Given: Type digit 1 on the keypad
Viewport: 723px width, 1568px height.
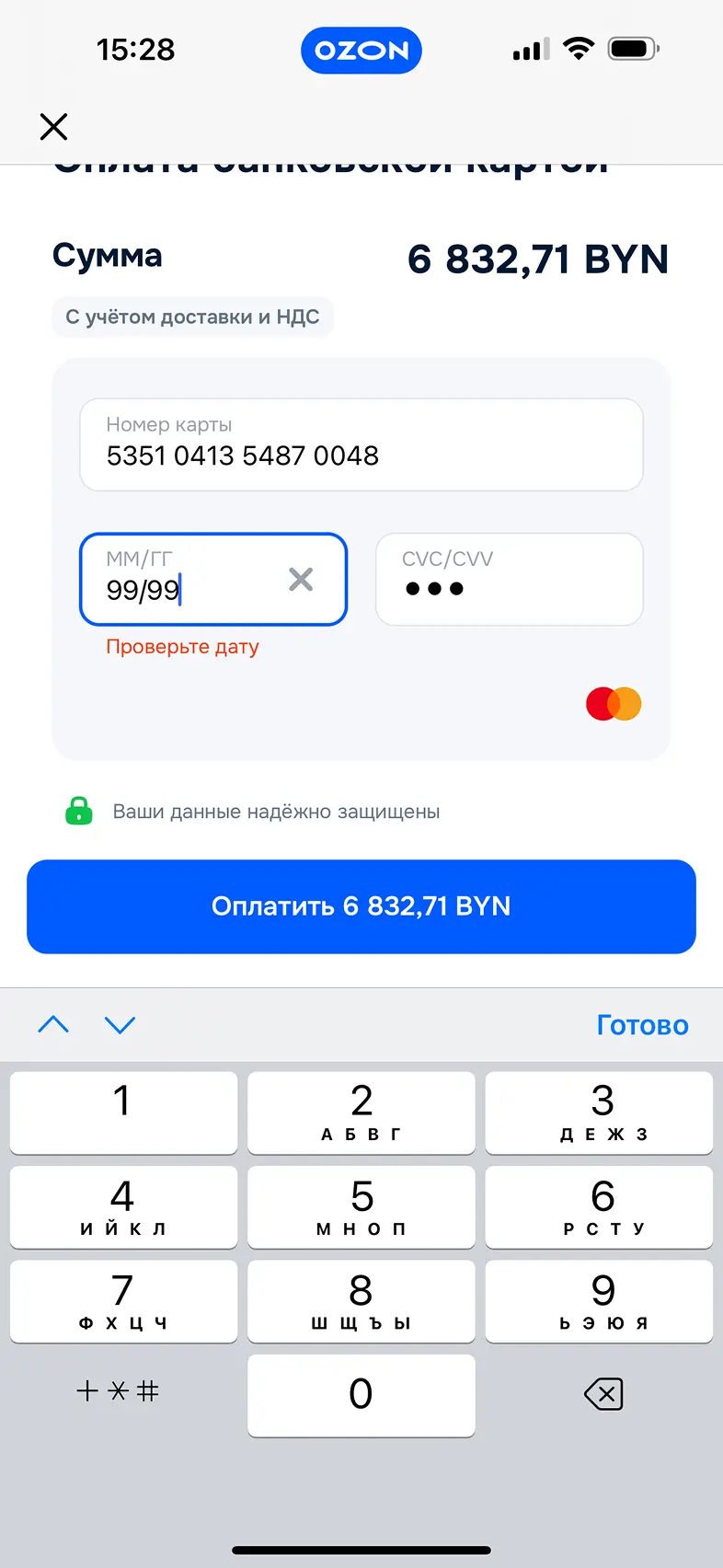Looking at the screenshot, I should point(123,1112).
